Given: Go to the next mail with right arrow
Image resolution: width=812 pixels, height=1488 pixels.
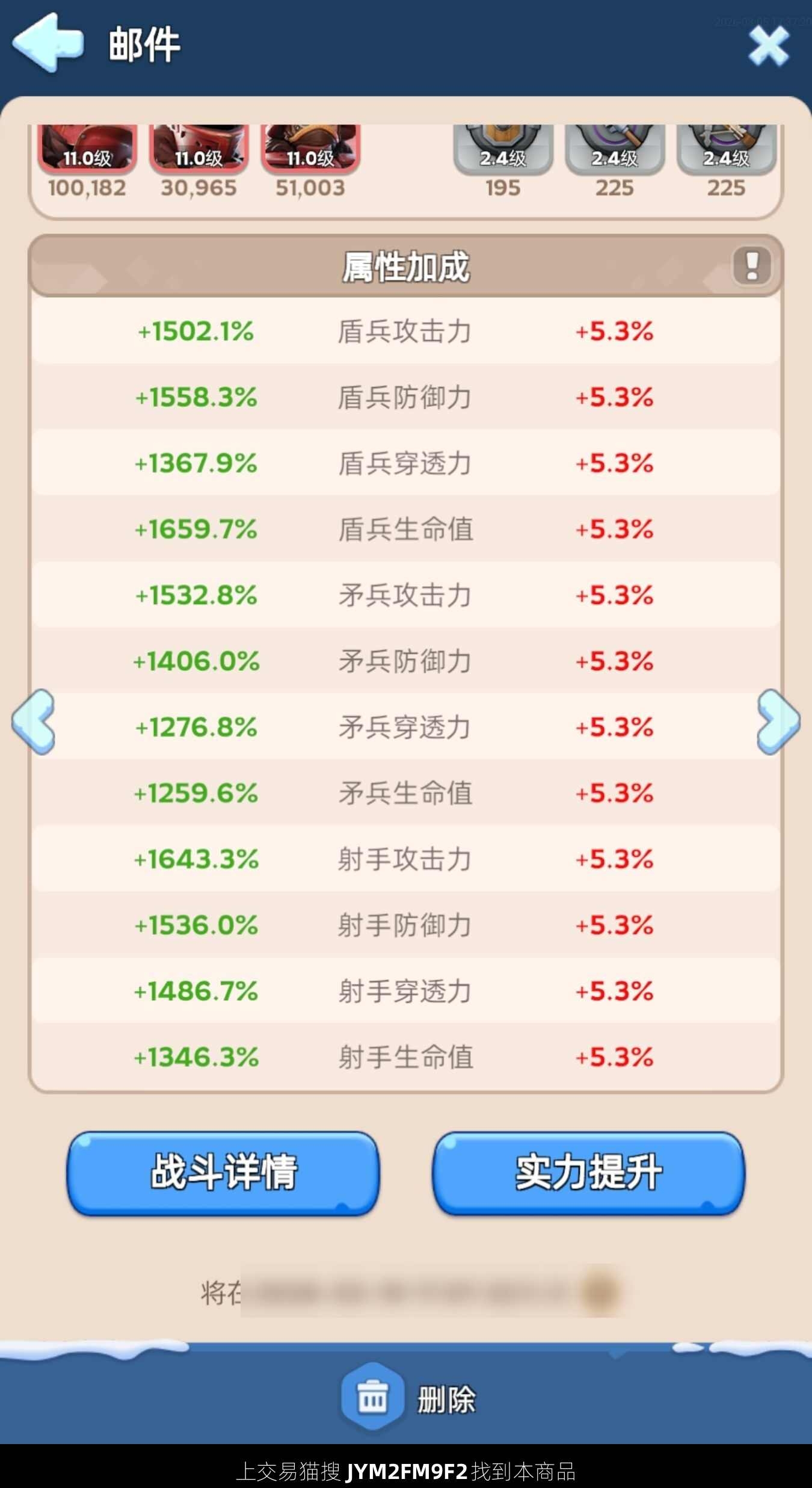Looking at the screenshot, I should [x=778, y=721].
